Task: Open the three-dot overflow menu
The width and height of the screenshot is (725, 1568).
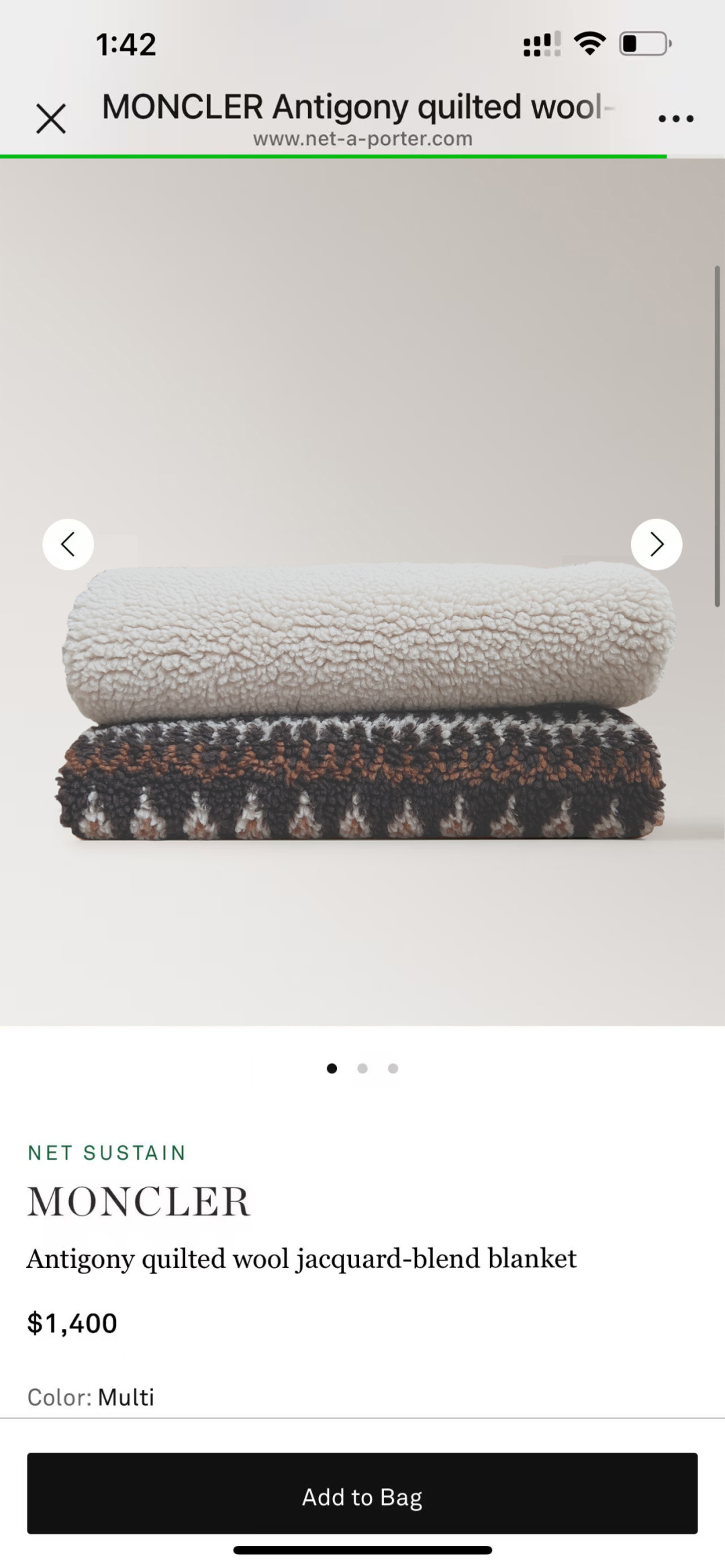Action: (x=676, y=119)
